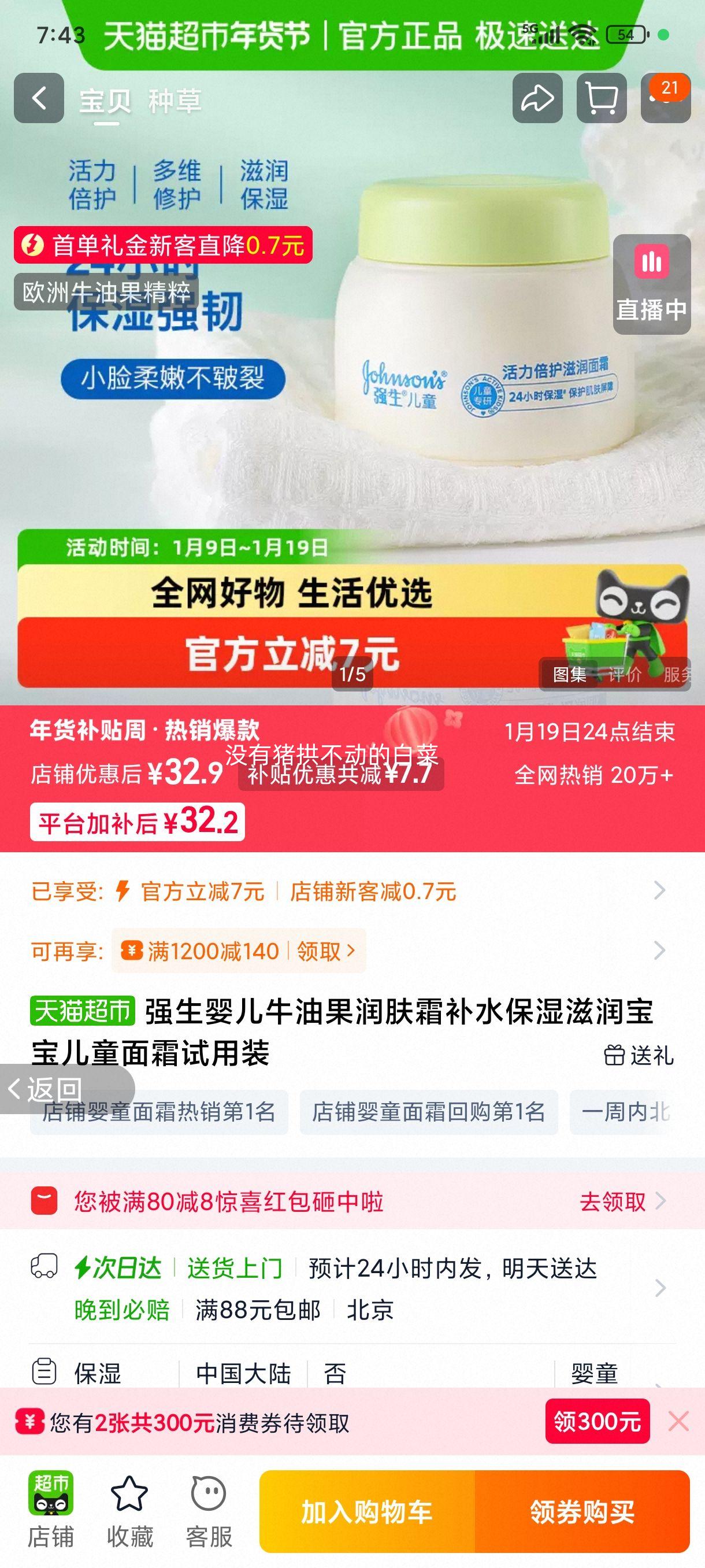
Task: Tap the back arrow at top left
Action: click(x=40, y=98)
